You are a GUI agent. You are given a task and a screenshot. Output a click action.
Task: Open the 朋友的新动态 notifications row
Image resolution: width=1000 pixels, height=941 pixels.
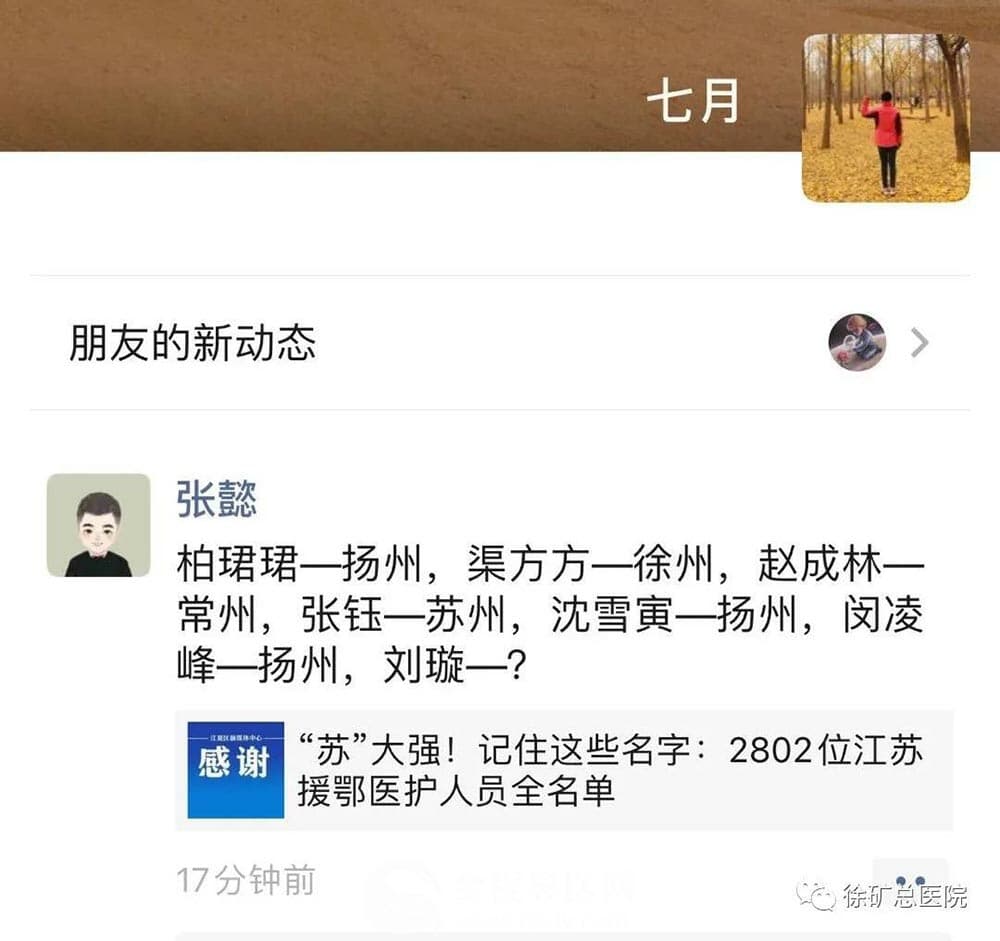498,343
